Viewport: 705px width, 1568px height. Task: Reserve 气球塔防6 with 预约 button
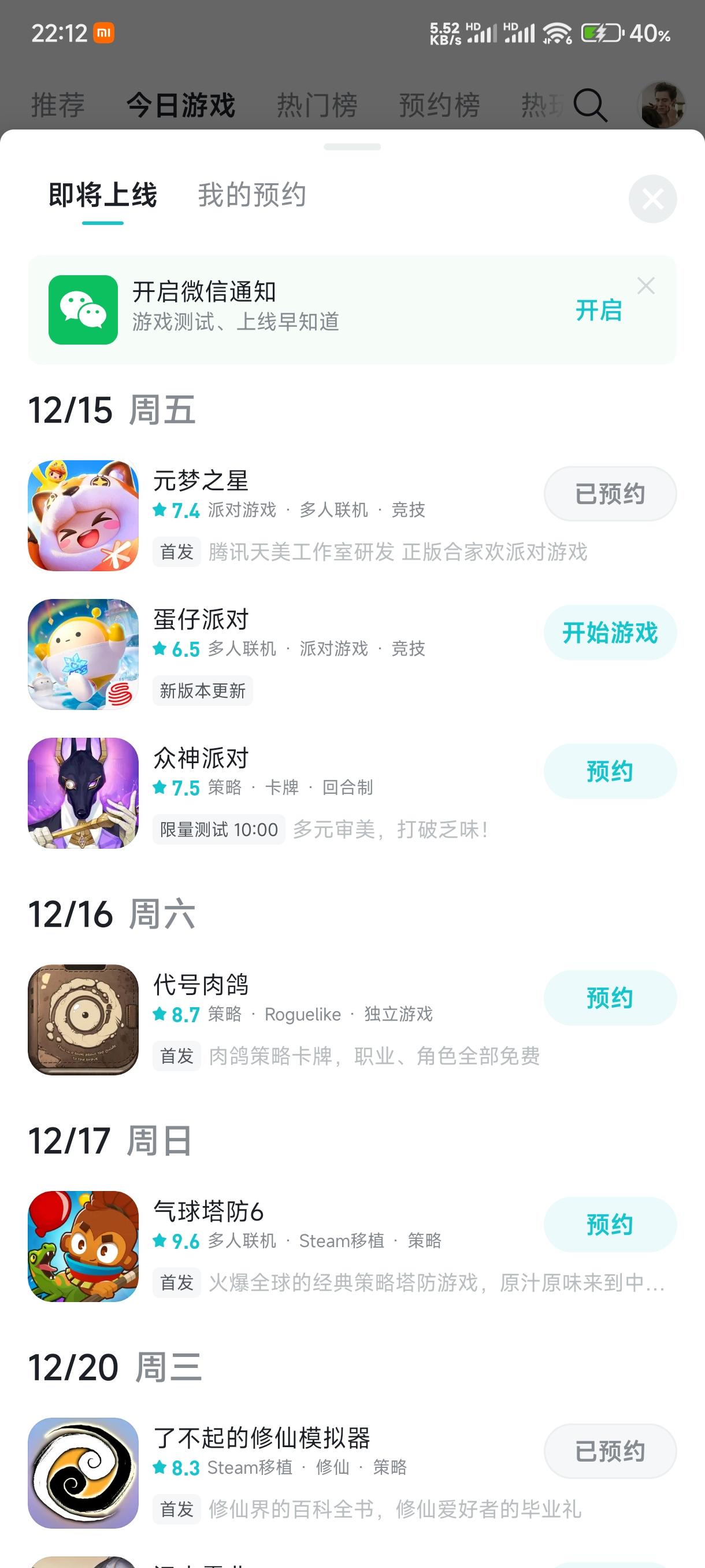(610, 1224)
